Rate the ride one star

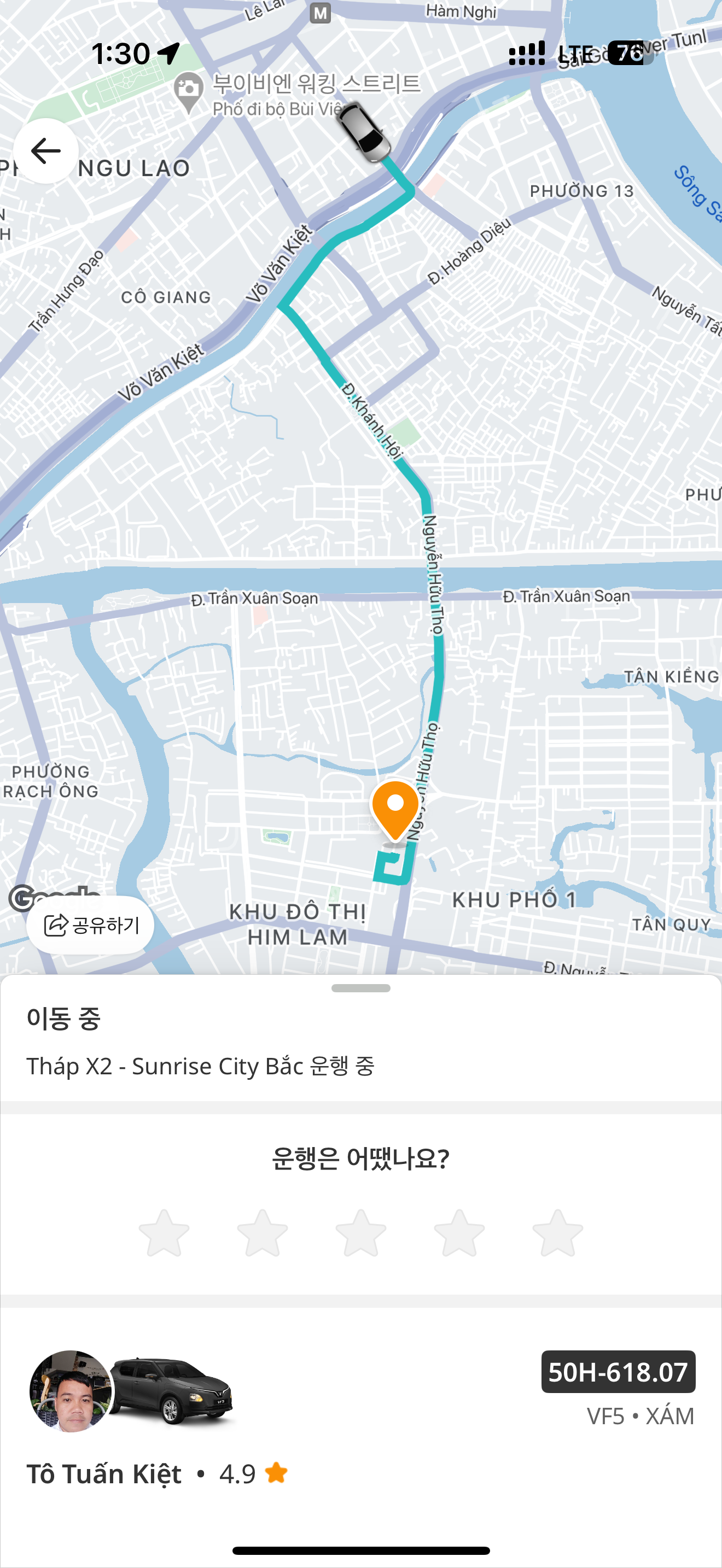click(x=164, y=1233)
